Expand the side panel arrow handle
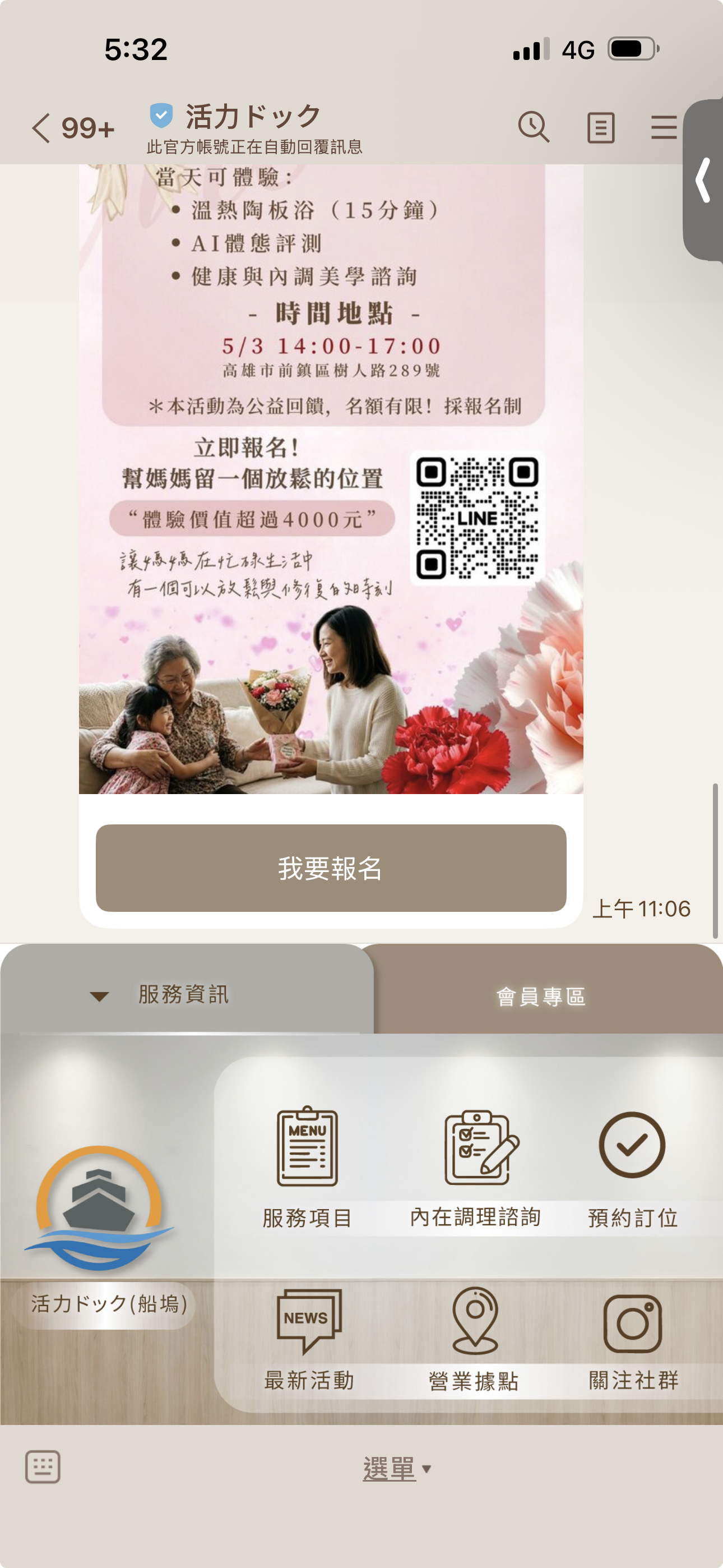This screenshot has width=723, height=1568. [703, 180]
